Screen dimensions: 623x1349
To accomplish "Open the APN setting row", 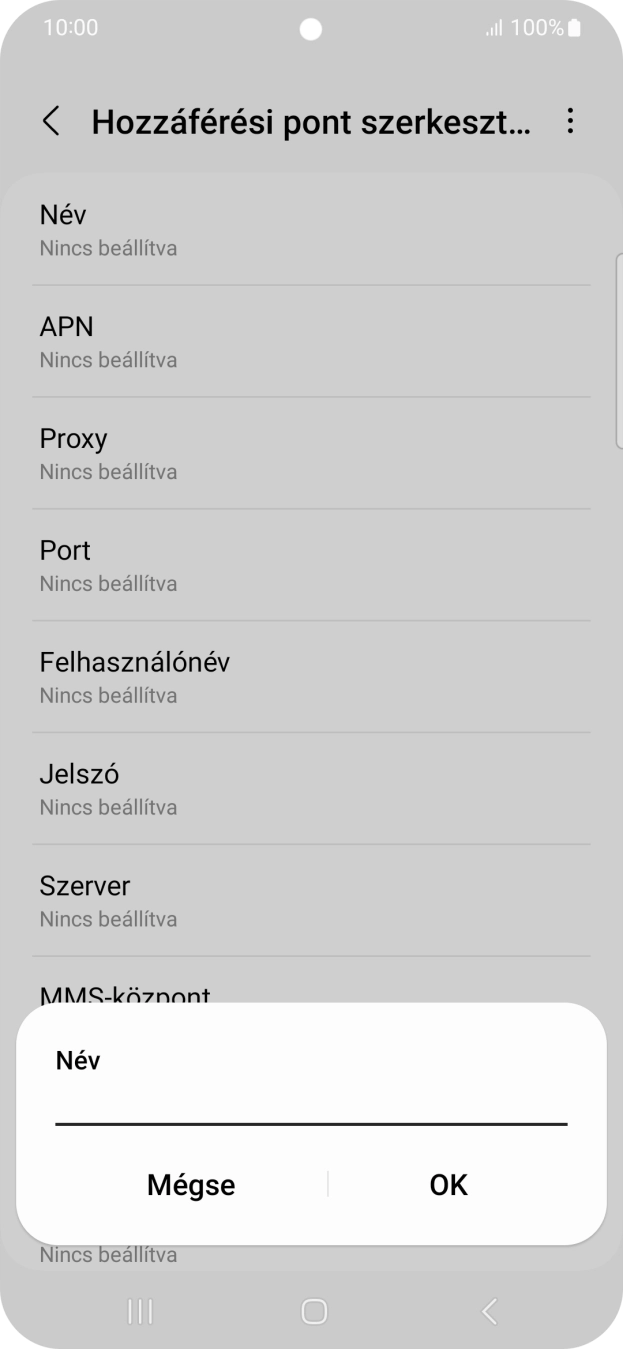I will (311, 341).
